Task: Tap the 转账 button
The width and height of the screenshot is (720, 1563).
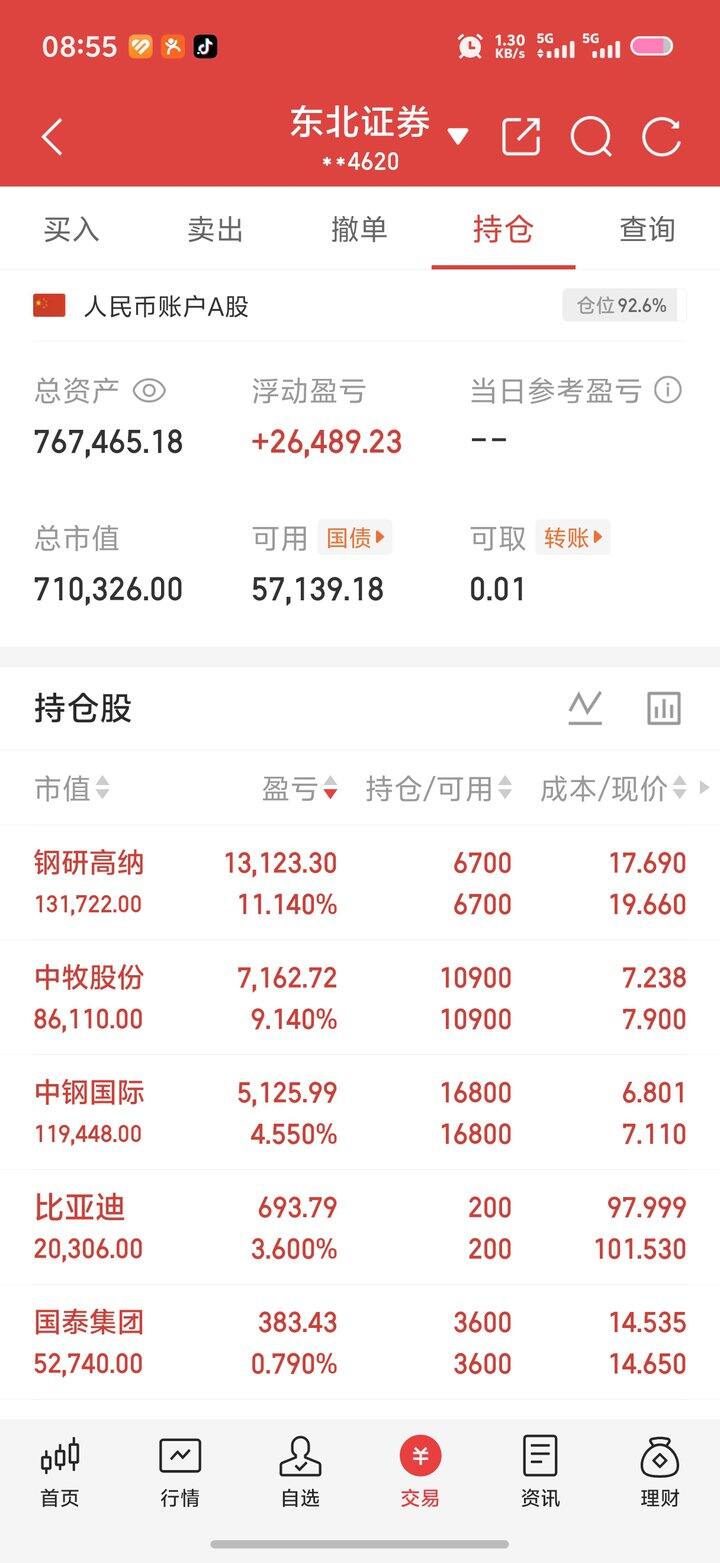Action: (x=572, y=538)
